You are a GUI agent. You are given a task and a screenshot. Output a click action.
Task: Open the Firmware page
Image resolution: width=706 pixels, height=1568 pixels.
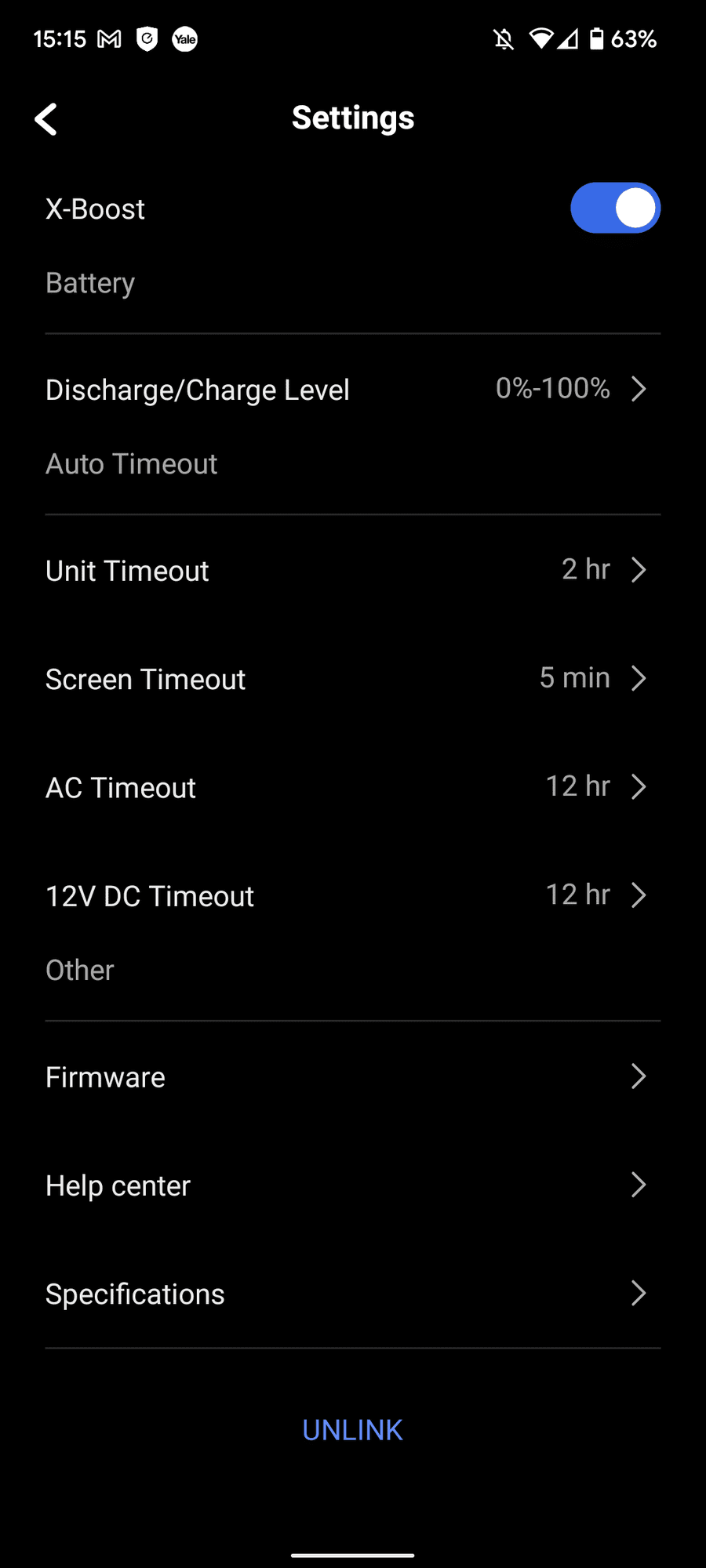[353, 1077]
